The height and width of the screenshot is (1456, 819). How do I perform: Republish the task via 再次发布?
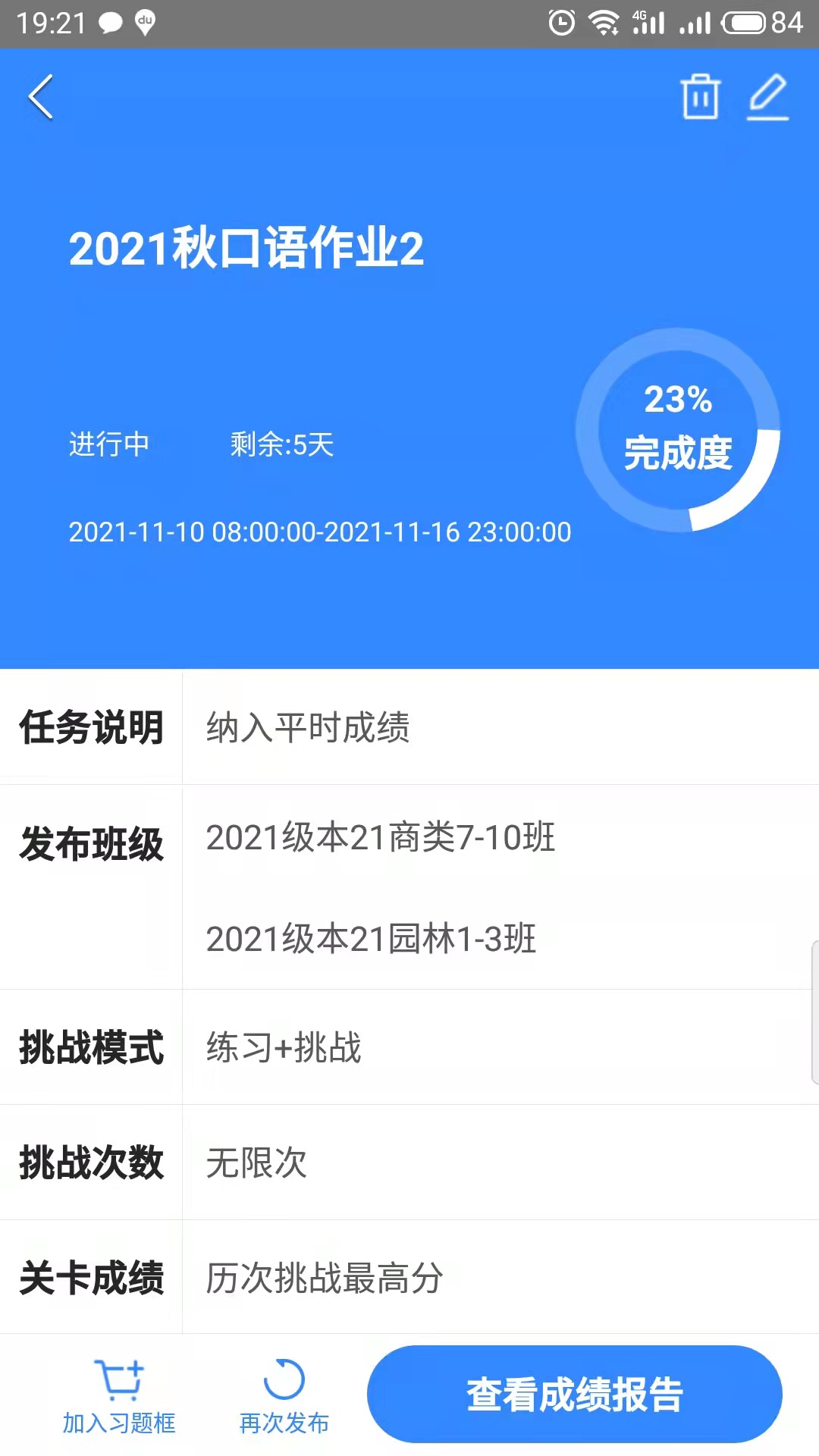[x=284, y=1397]
